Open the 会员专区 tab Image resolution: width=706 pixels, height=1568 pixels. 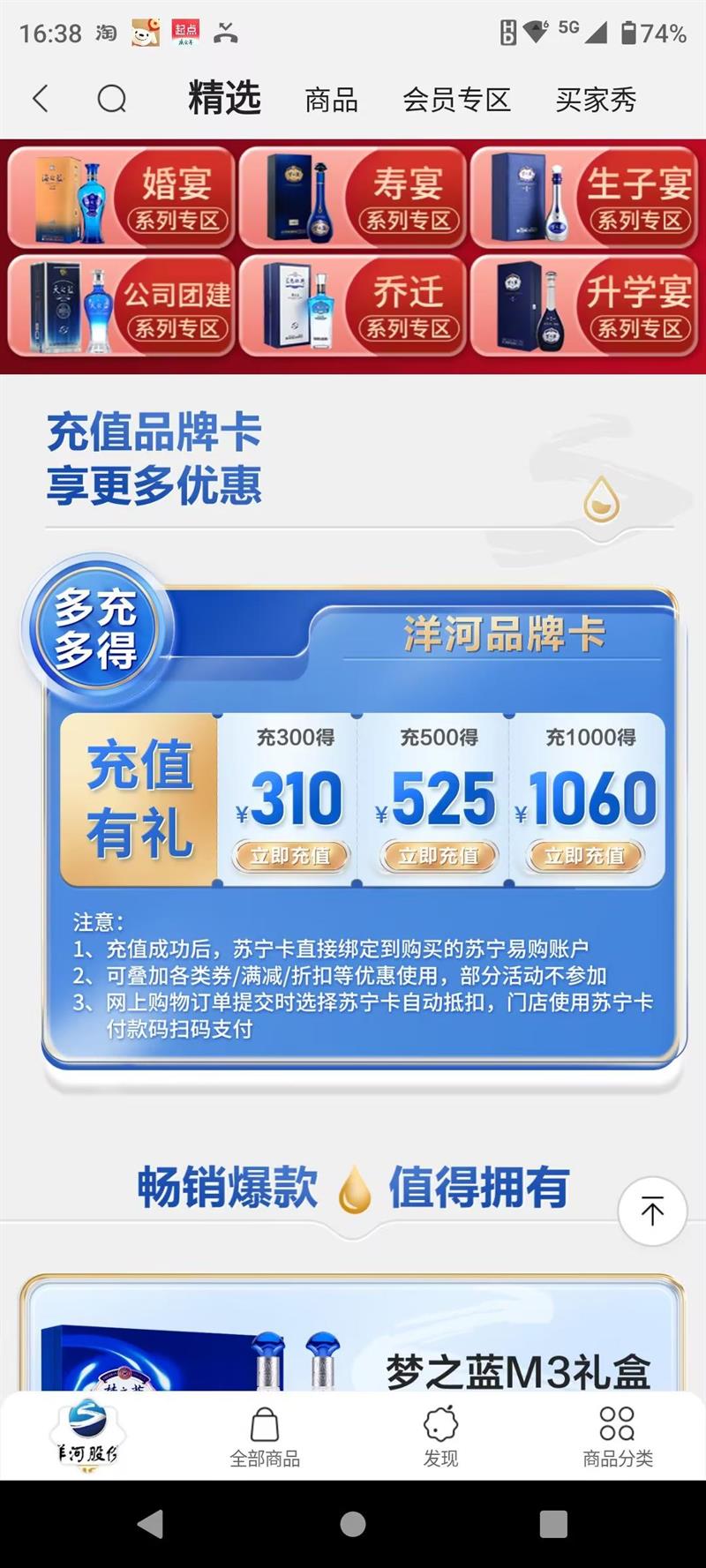point(457,100)
